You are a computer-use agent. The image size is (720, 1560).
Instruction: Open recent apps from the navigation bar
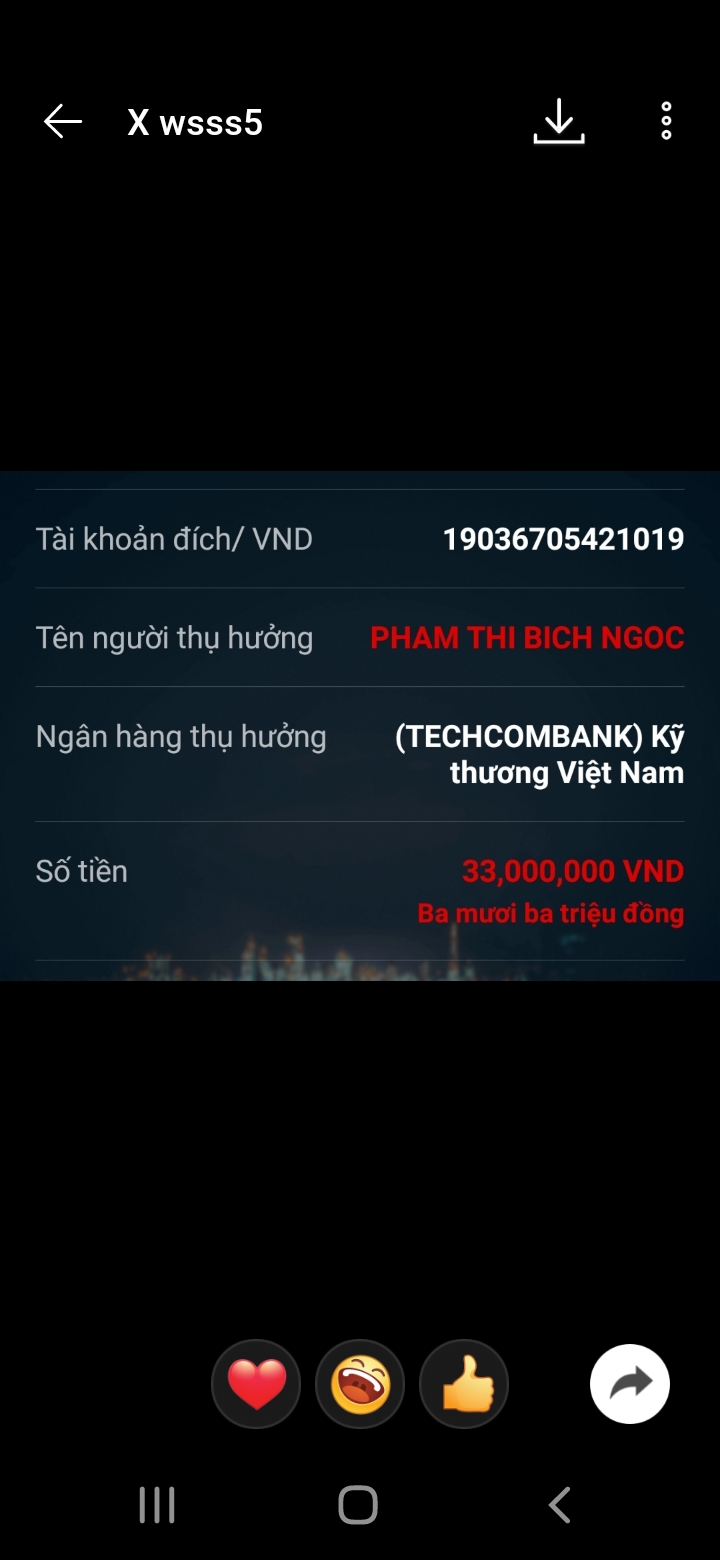(x=157, y=1505)
